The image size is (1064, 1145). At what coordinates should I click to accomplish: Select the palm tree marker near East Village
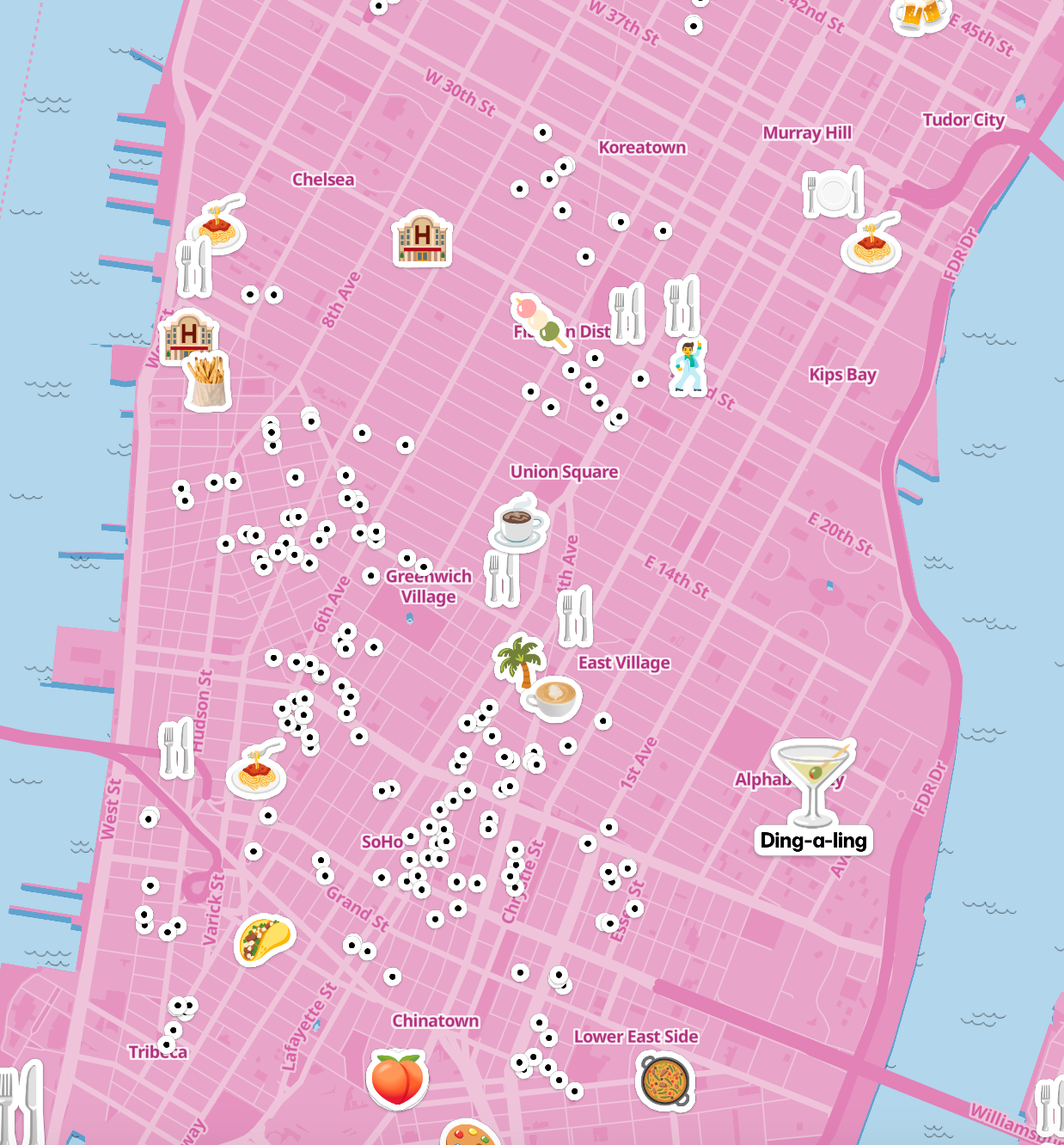pos(519,660)
